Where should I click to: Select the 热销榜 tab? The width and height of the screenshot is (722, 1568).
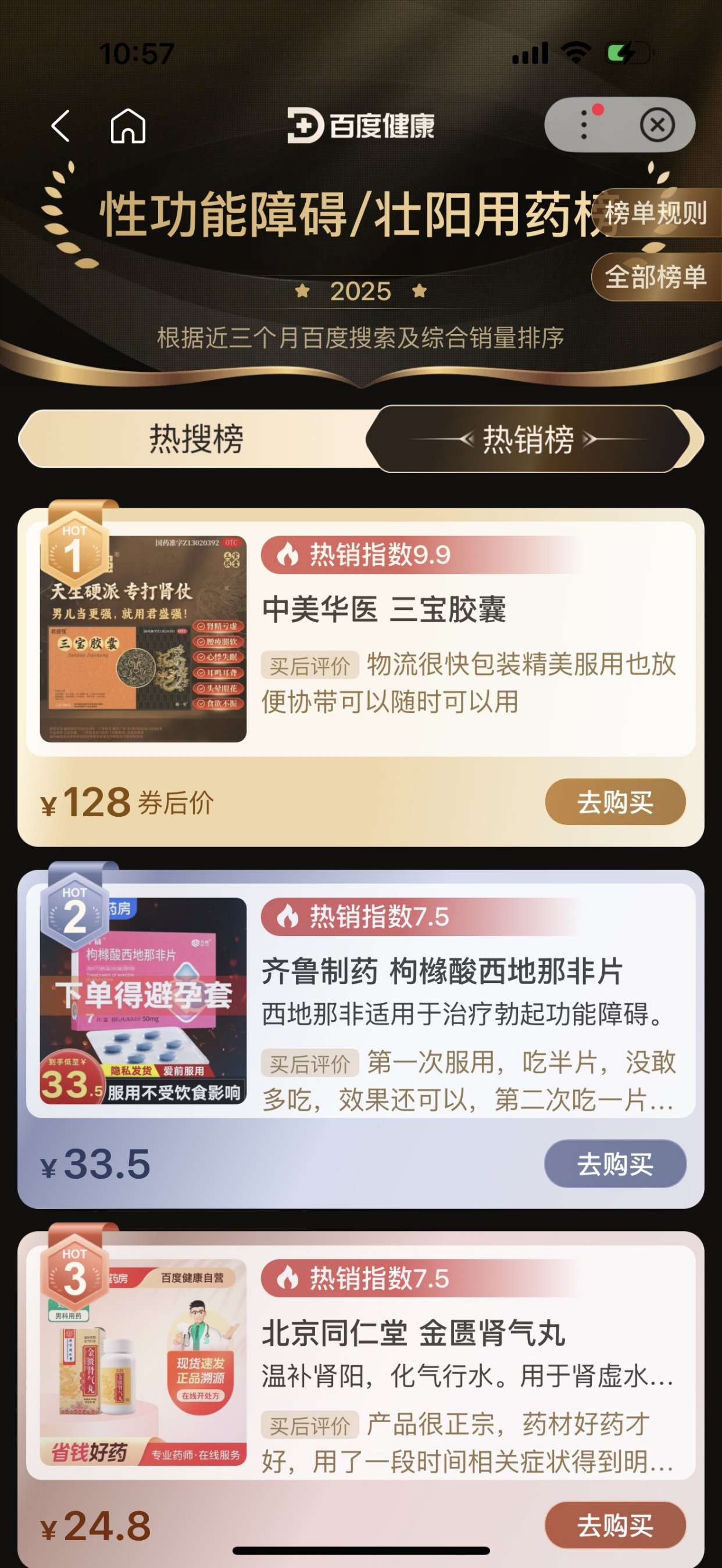point(529,438)
